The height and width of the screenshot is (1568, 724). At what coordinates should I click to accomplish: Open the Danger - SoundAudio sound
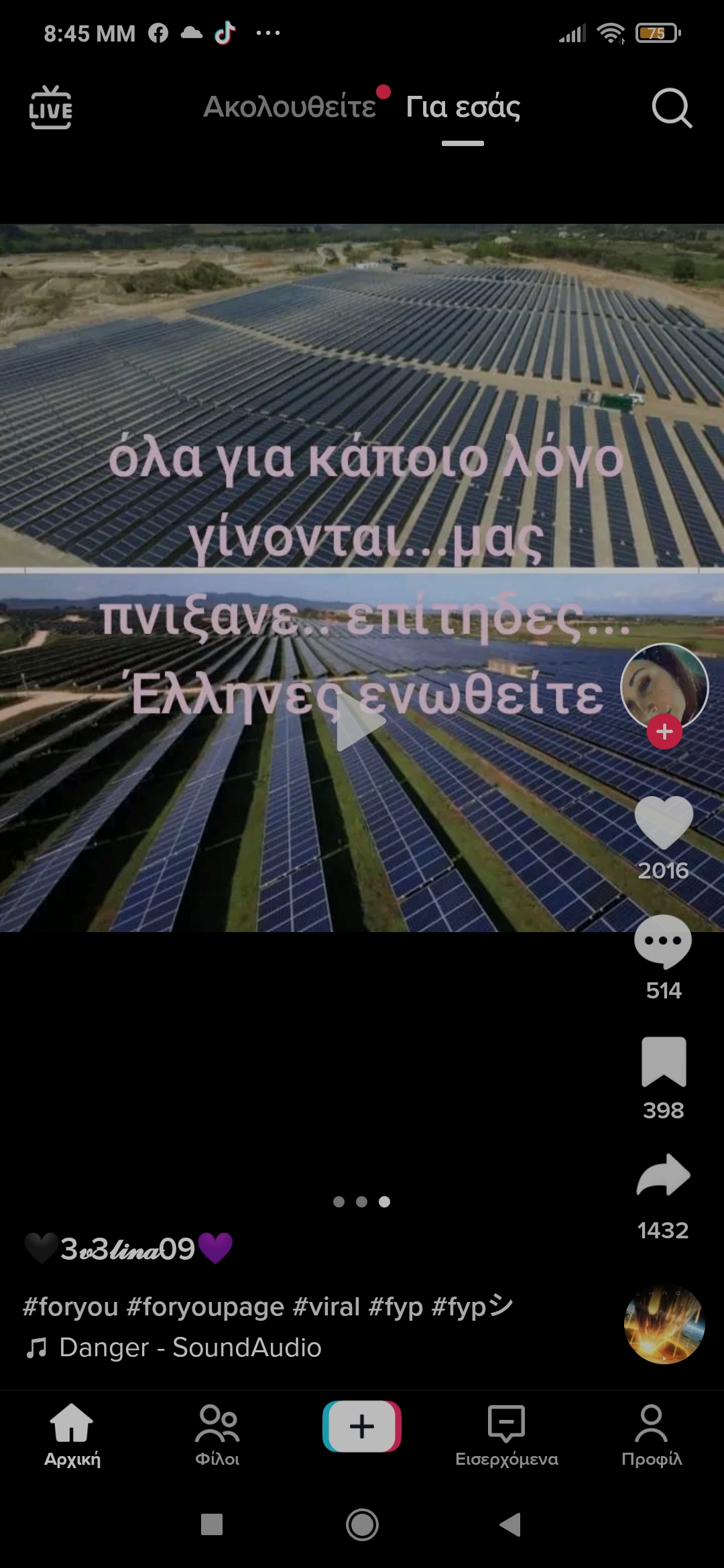coord(190,1348)
